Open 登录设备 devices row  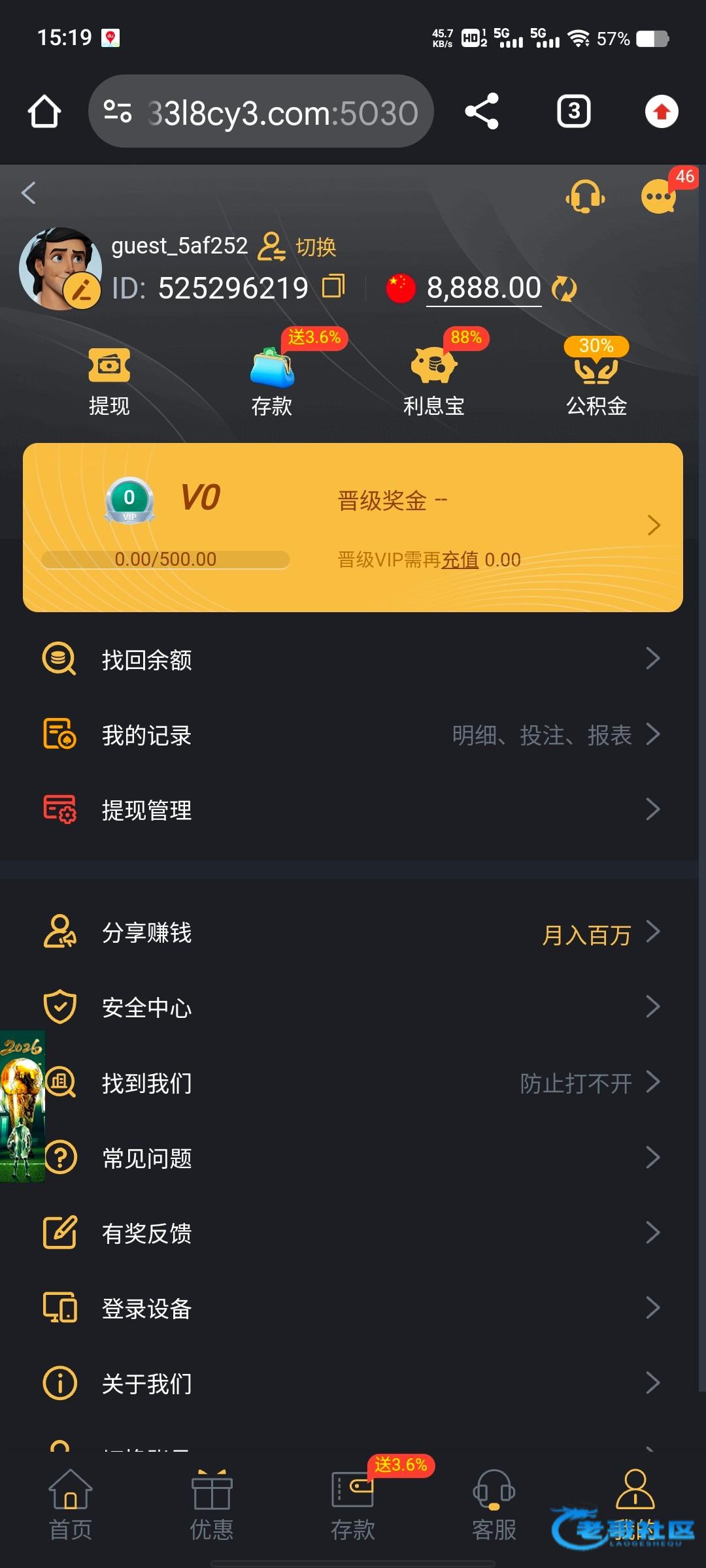point(353,1309)
